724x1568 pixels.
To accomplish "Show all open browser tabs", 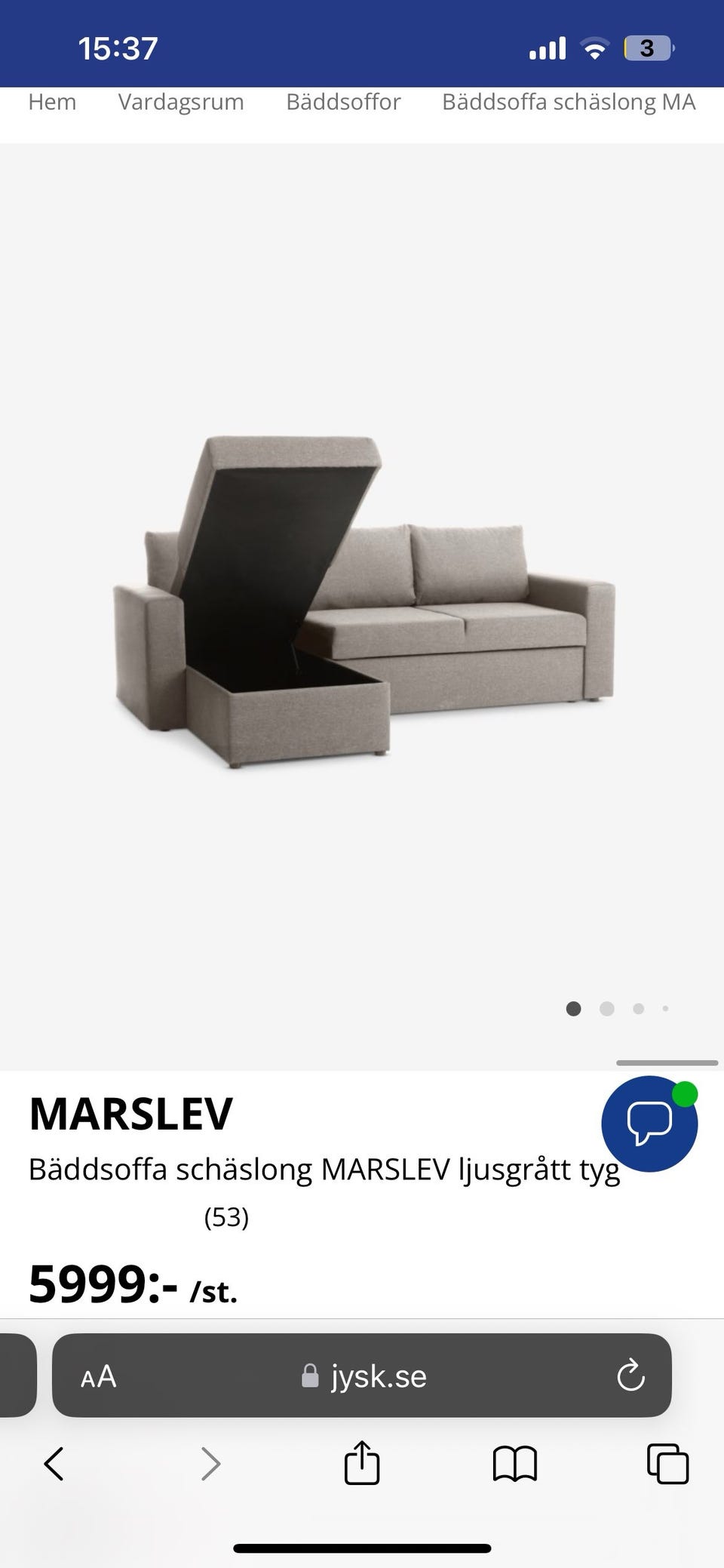I will click(667, 1465).
